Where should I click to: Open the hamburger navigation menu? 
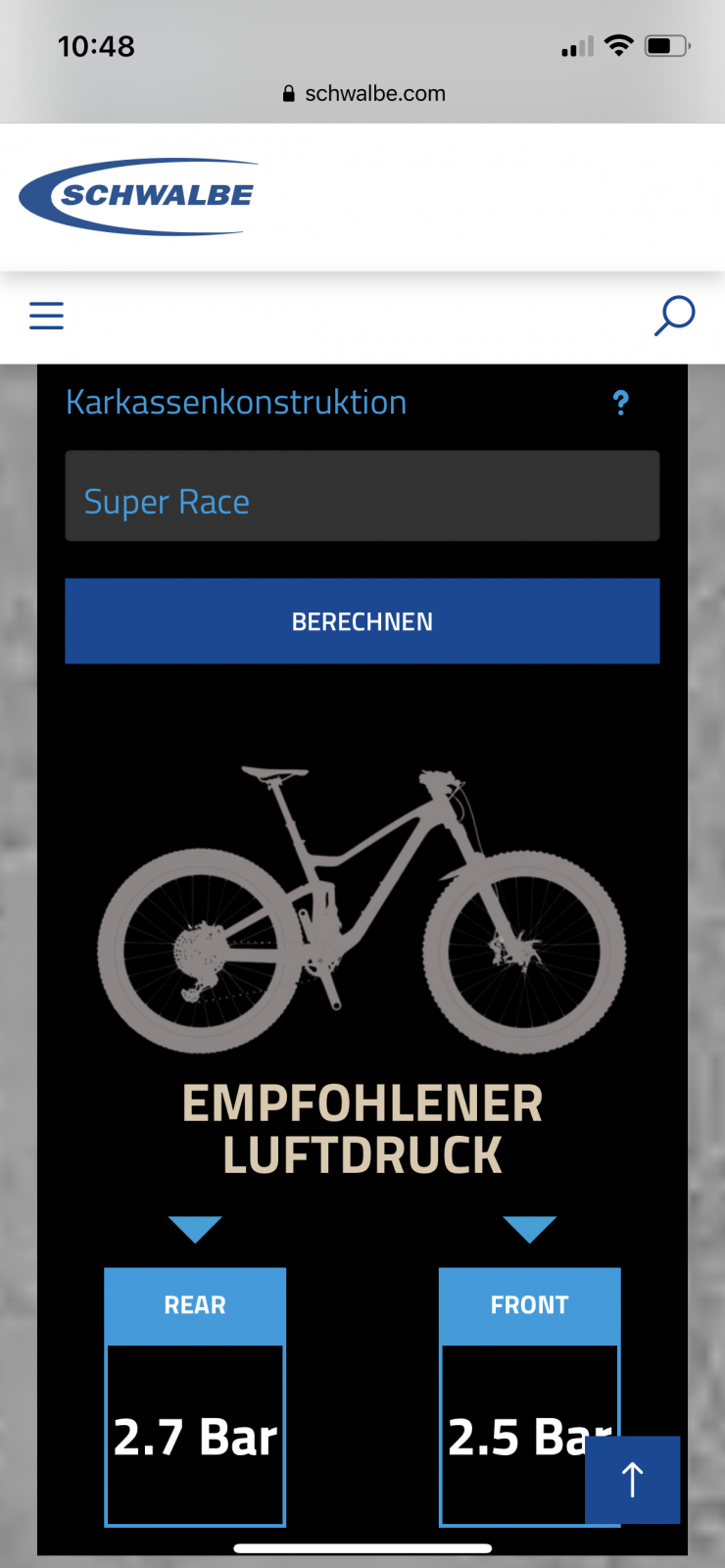46,316
